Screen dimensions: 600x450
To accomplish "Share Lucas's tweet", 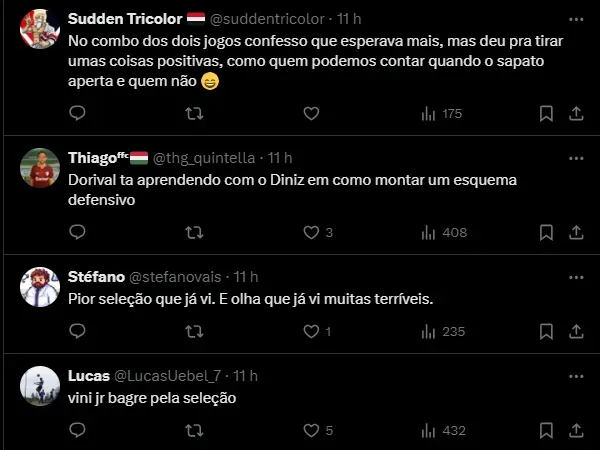I will tap(575, 430).
